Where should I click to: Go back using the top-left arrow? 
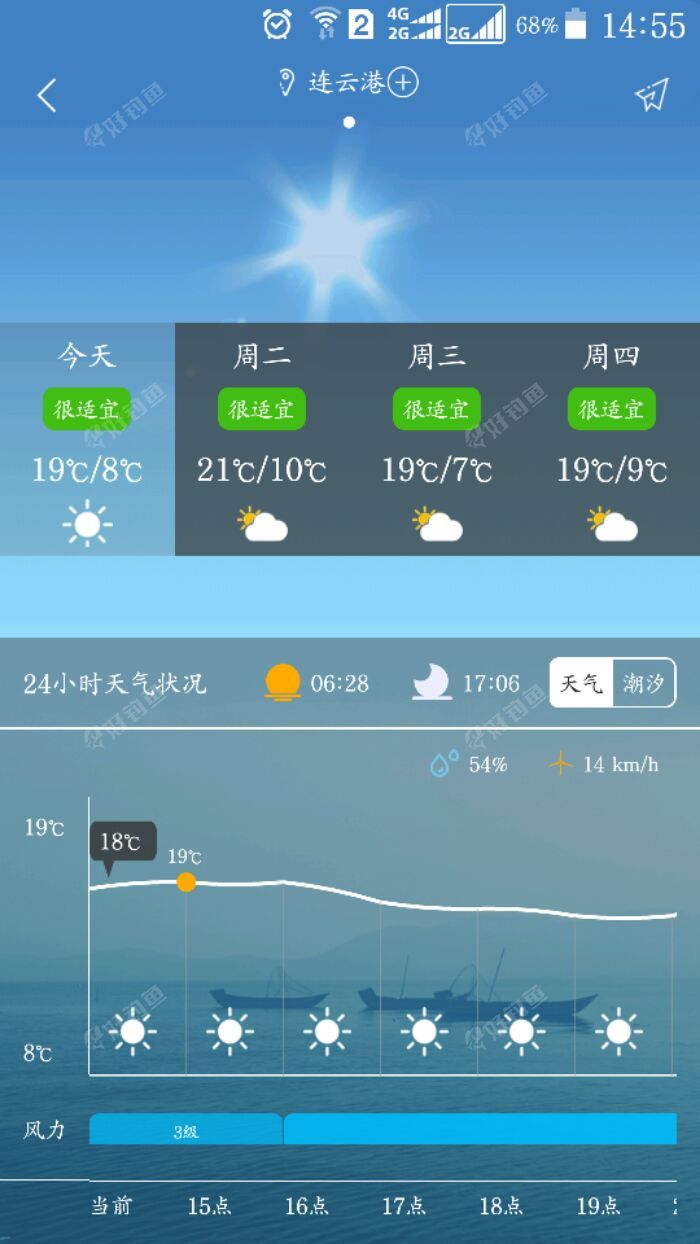46,95
